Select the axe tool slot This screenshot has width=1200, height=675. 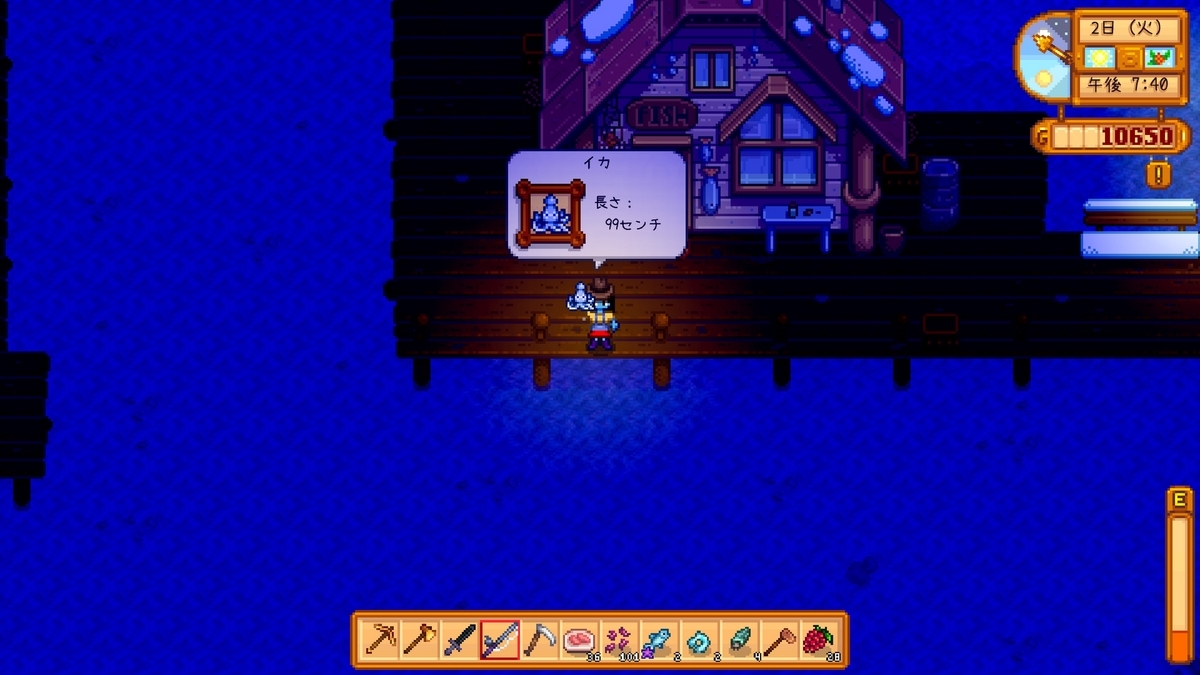pos(420,640)
